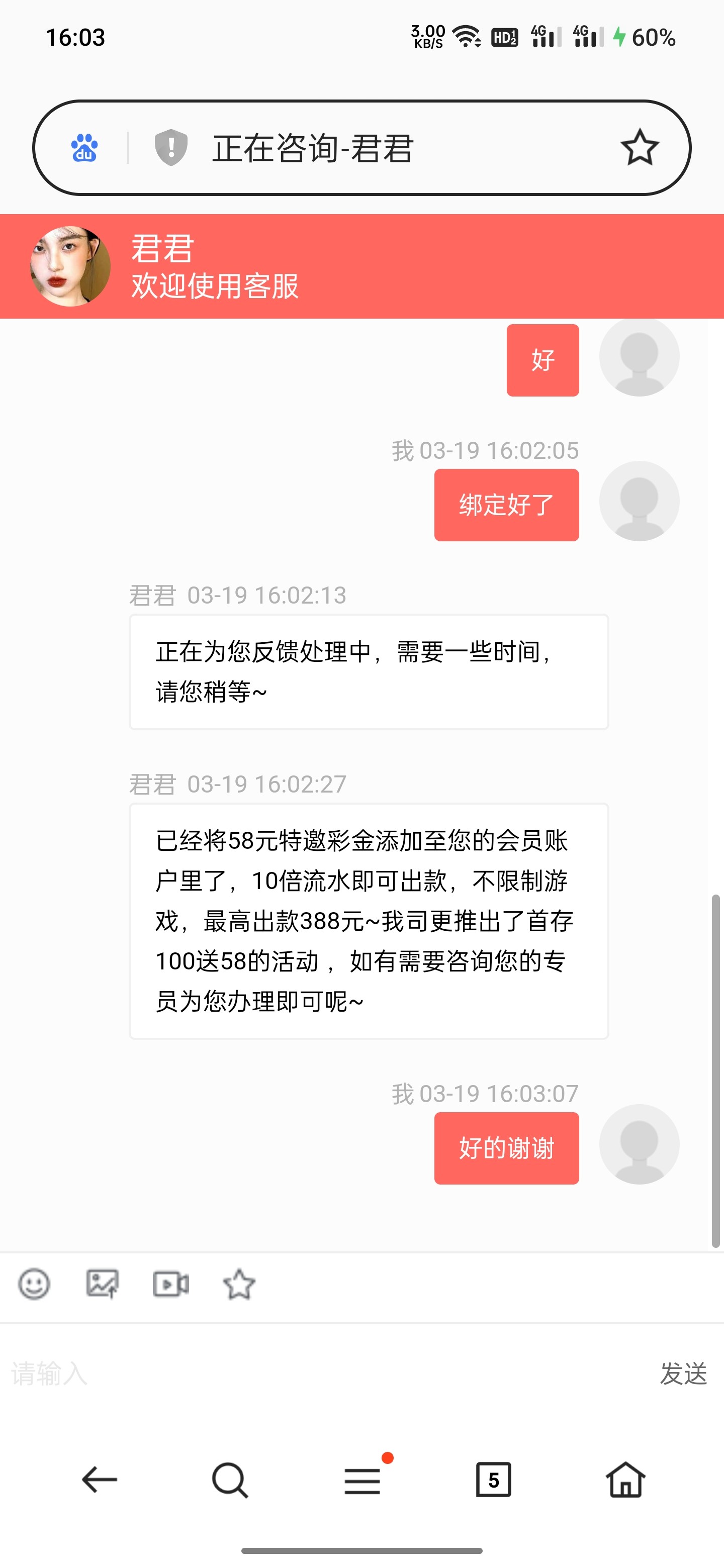Edit the address bar titled 正在咨询-君君
The image size is (724, 1568).
366,149
